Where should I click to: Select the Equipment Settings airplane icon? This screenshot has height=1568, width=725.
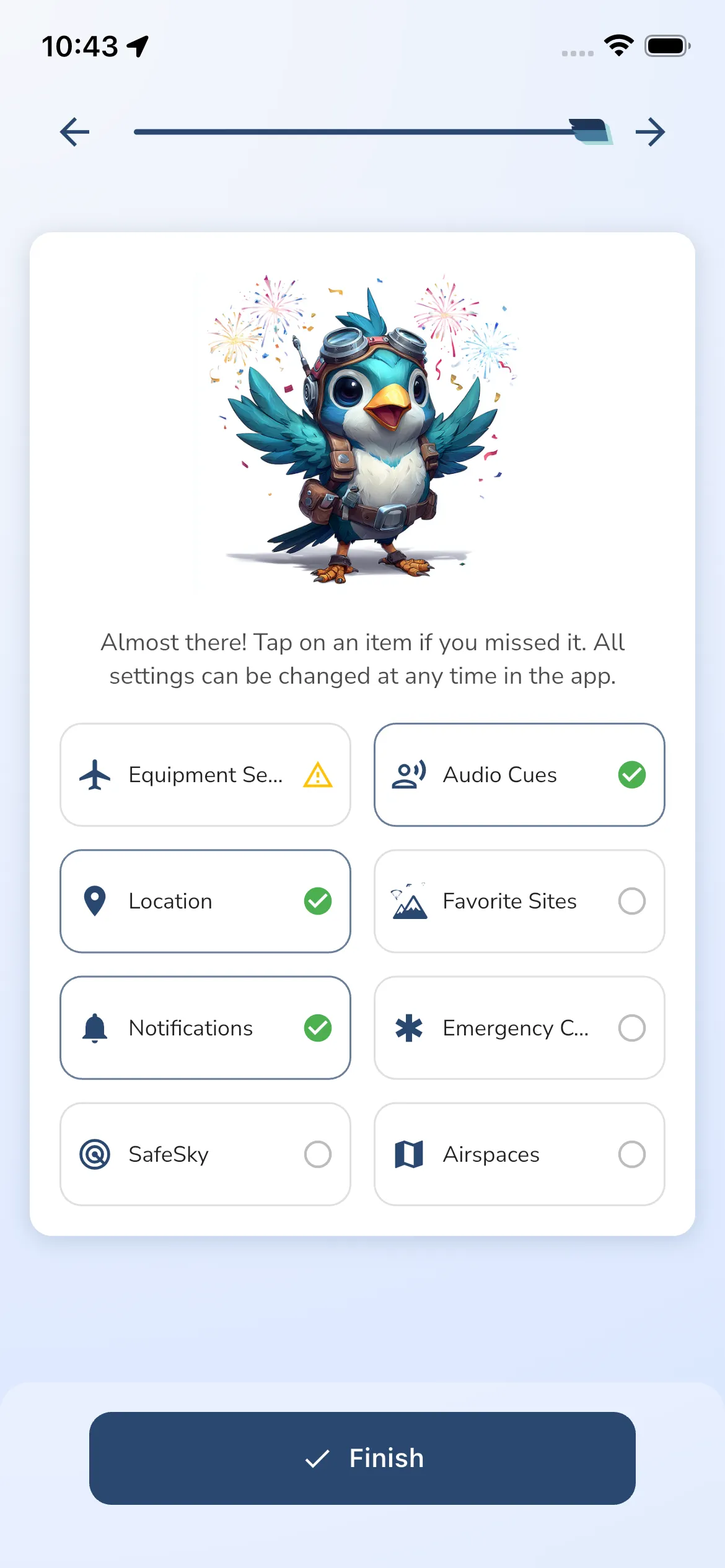tap(94, 774)
